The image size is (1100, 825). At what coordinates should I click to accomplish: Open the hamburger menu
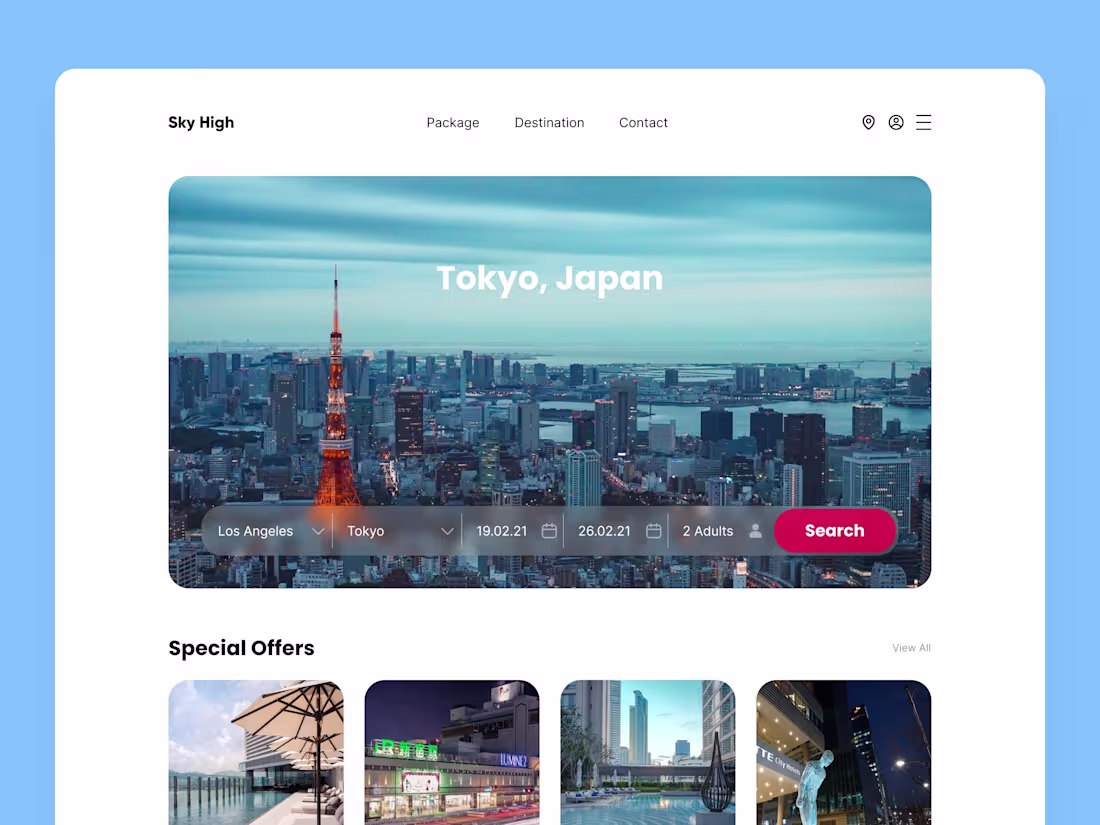pos(923,122)
